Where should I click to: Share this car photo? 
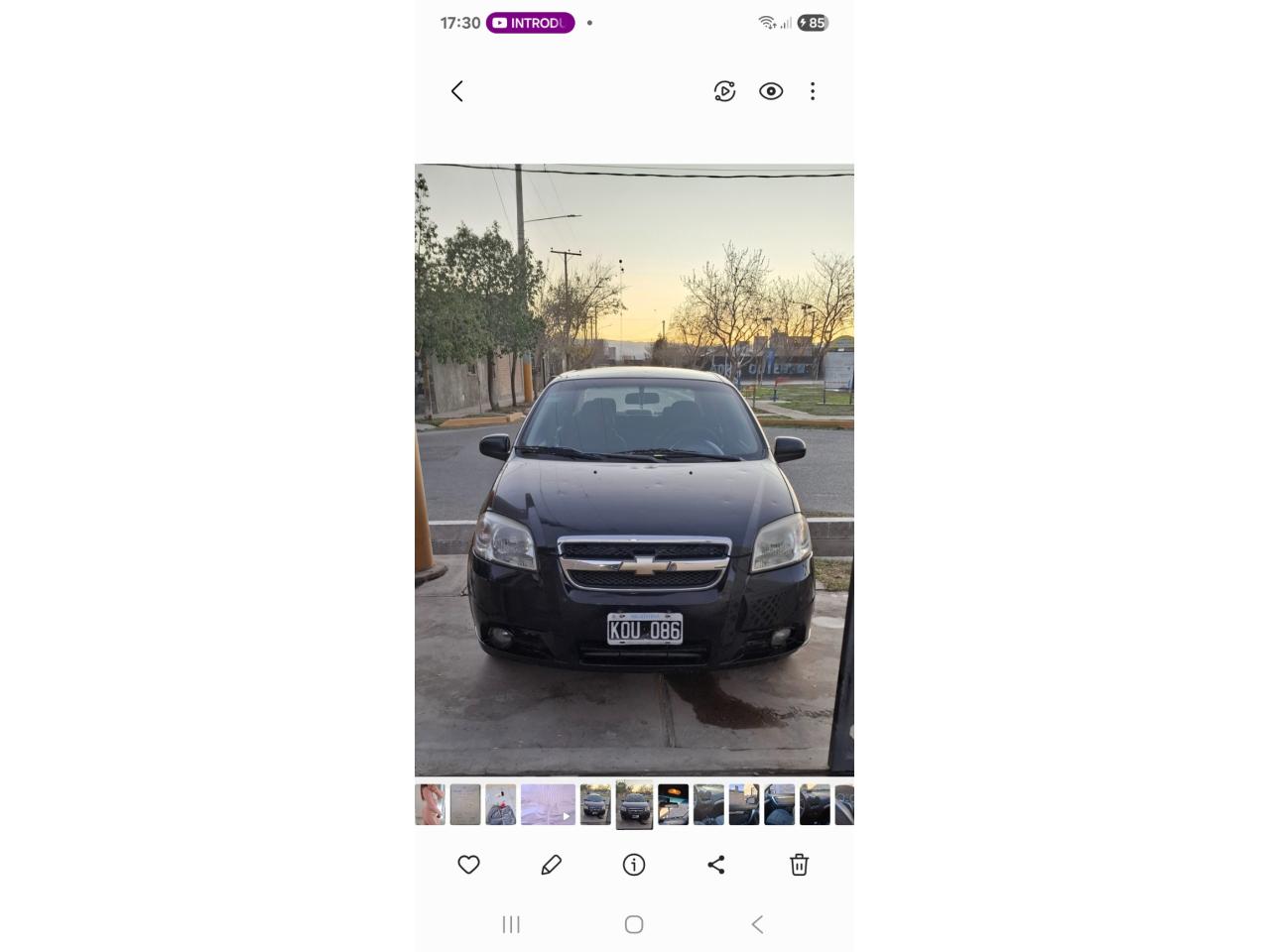(x=716, y=865)
